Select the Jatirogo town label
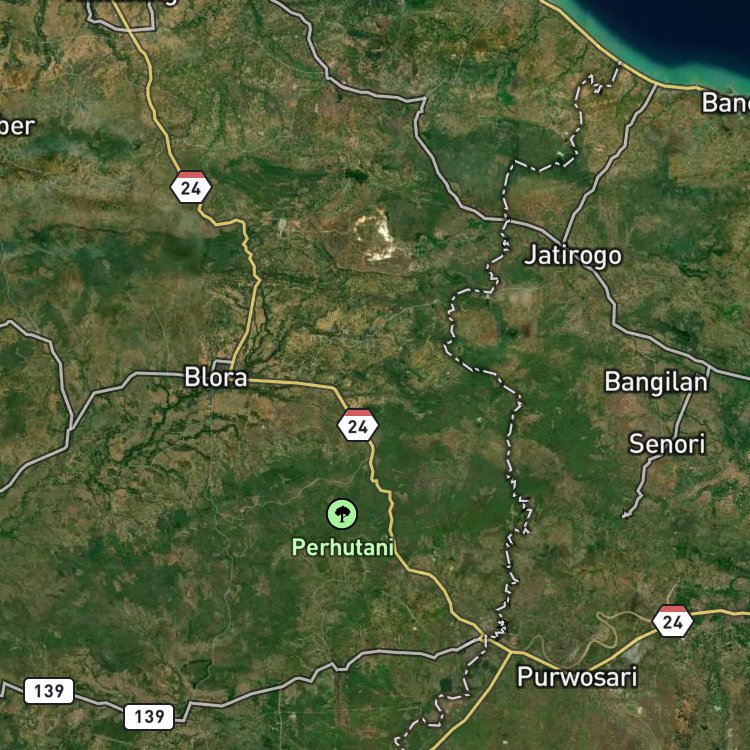Screen dimensions: 750x750 click(573, 255)
